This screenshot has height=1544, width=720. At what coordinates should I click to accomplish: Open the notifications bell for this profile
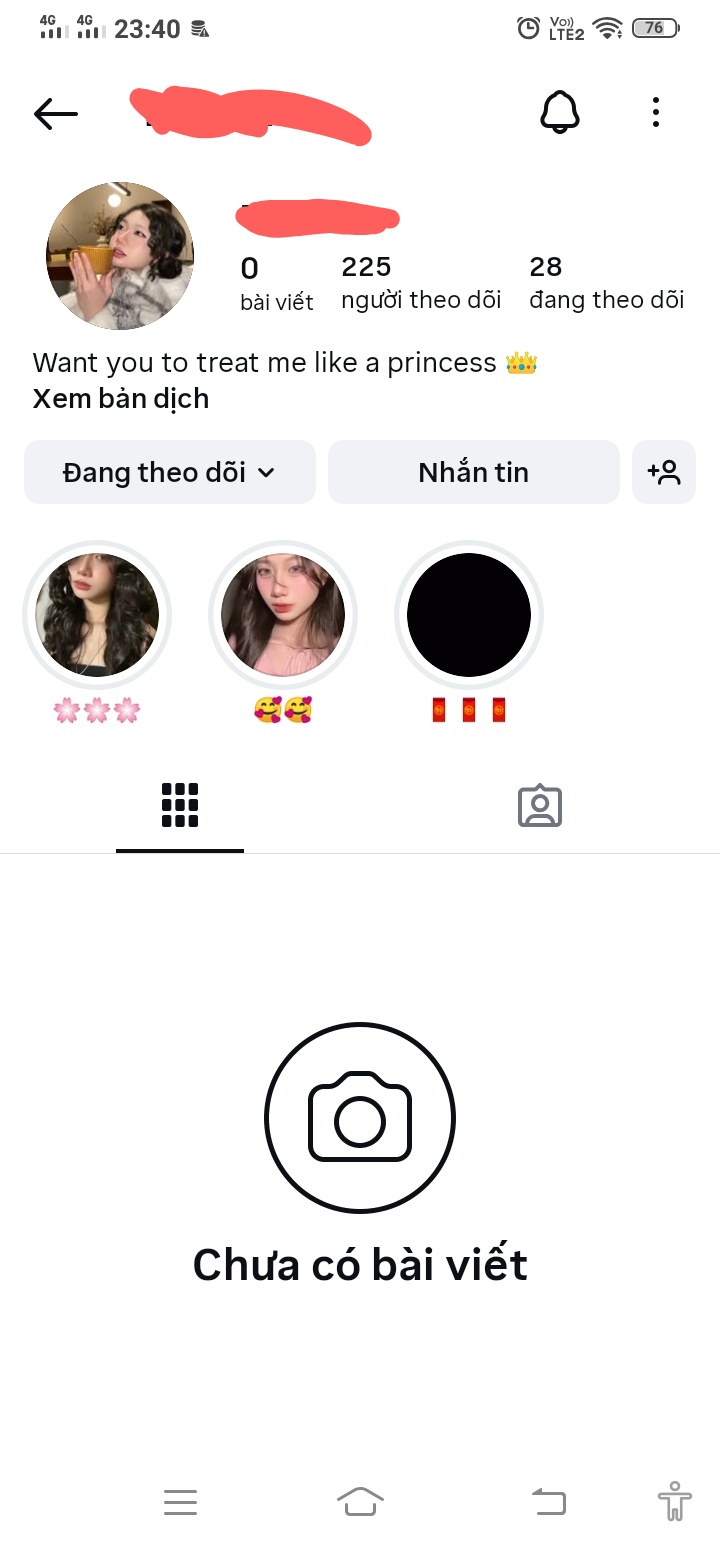[560, 112]
